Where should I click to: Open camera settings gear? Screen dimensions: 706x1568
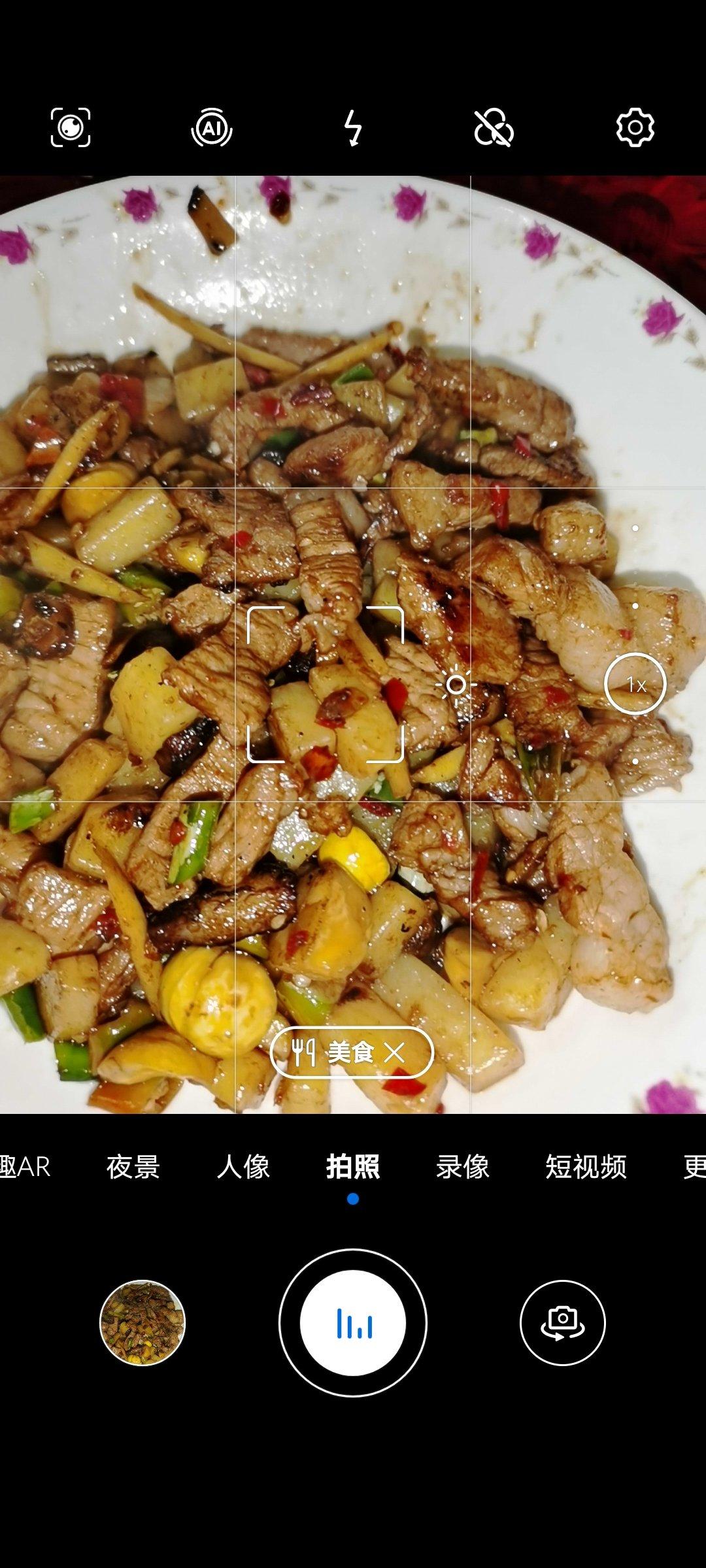pos(635,127)
